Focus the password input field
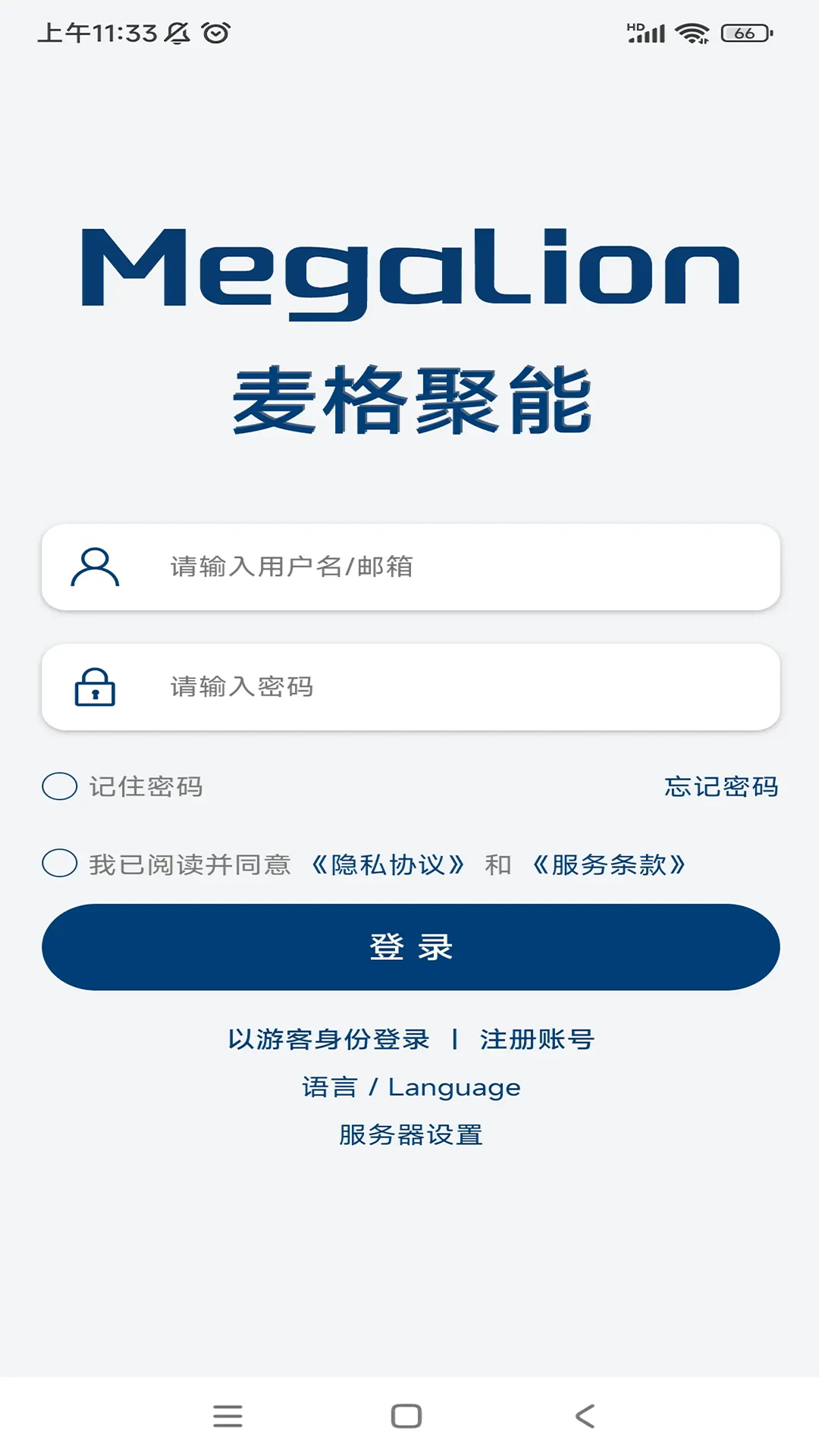The width and height of the screenshot is (819, 1456). tap(410, 687)
